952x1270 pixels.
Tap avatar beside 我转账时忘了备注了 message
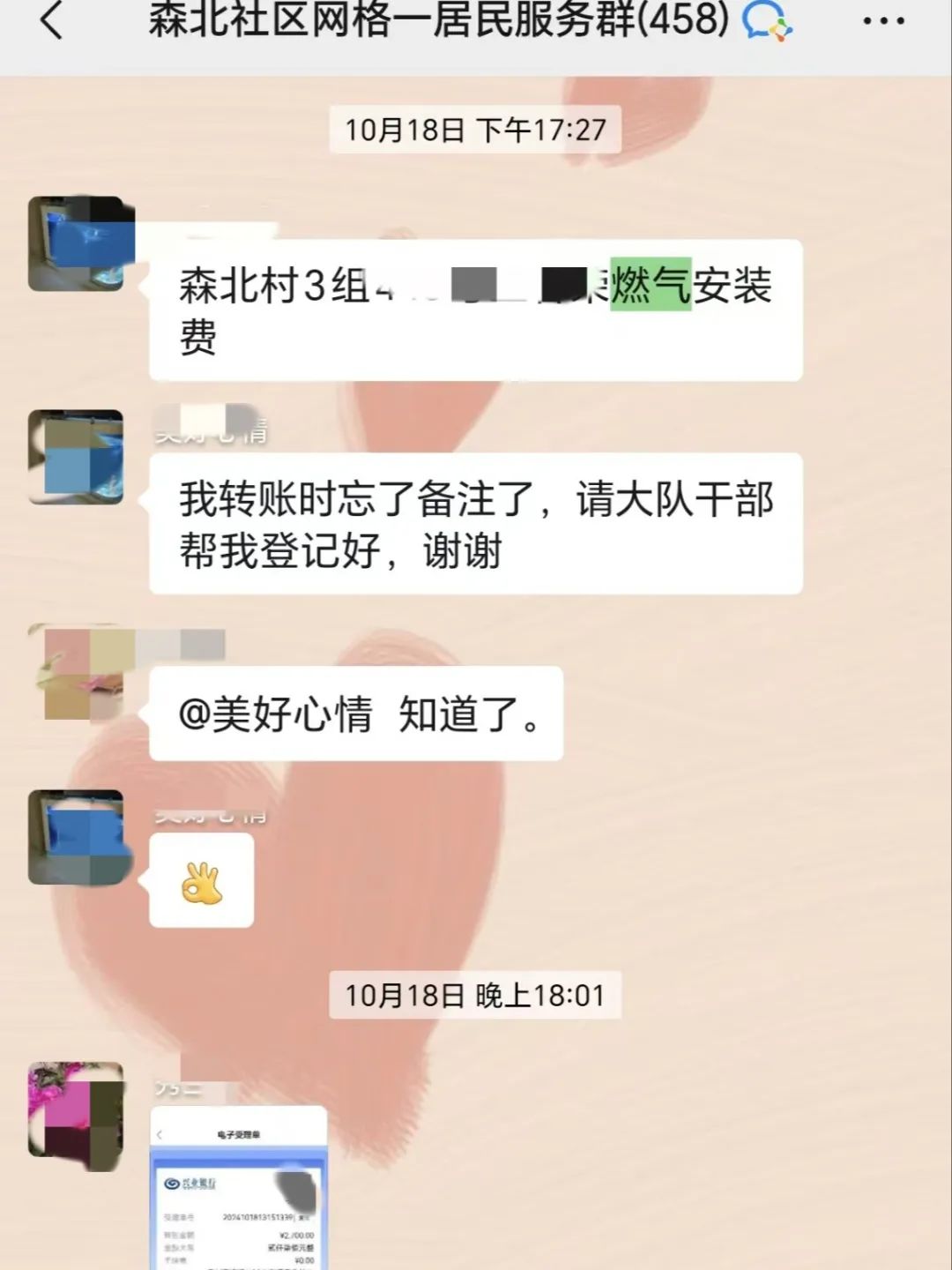pos(78,457)
